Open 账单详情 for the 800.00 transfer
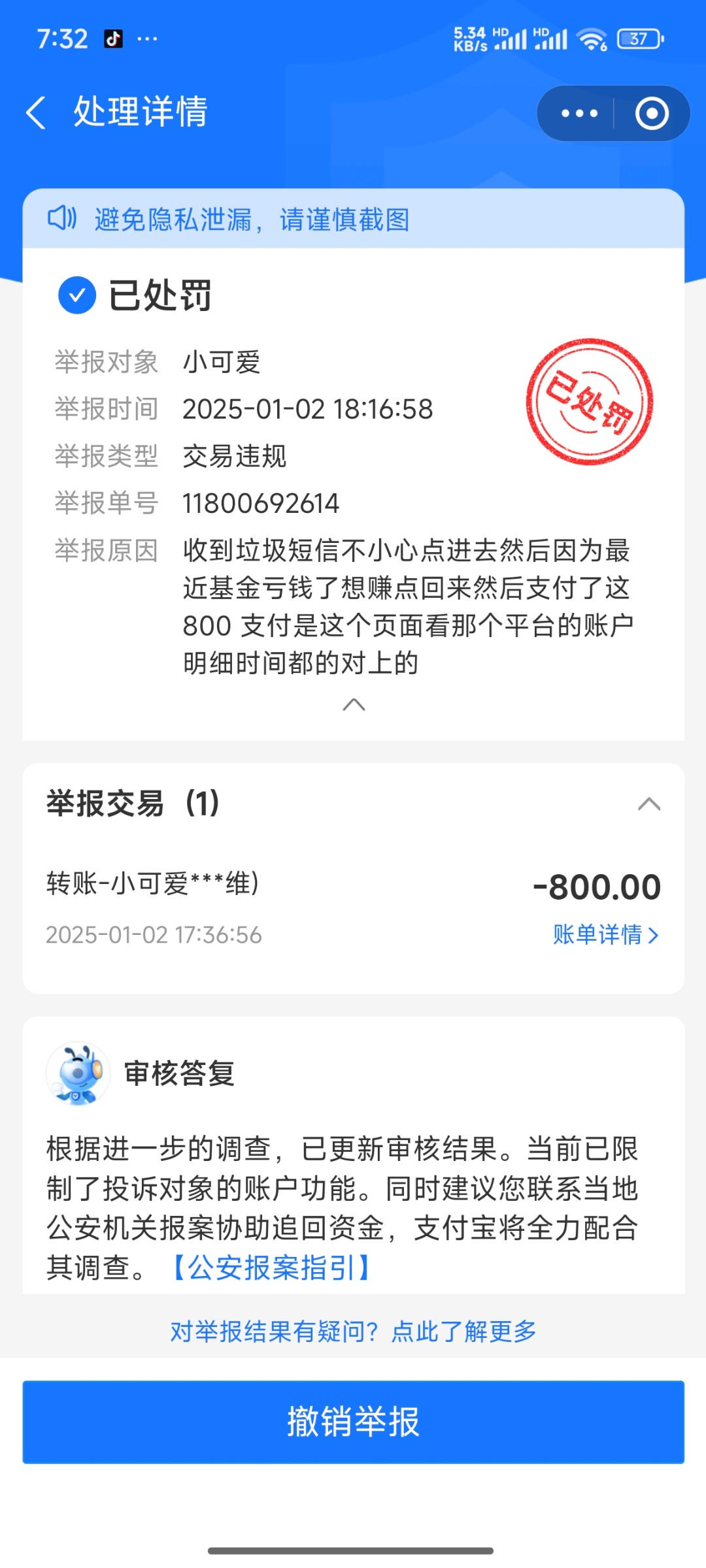The width and height of the screenshot is (706, 1568). point(605,934)
